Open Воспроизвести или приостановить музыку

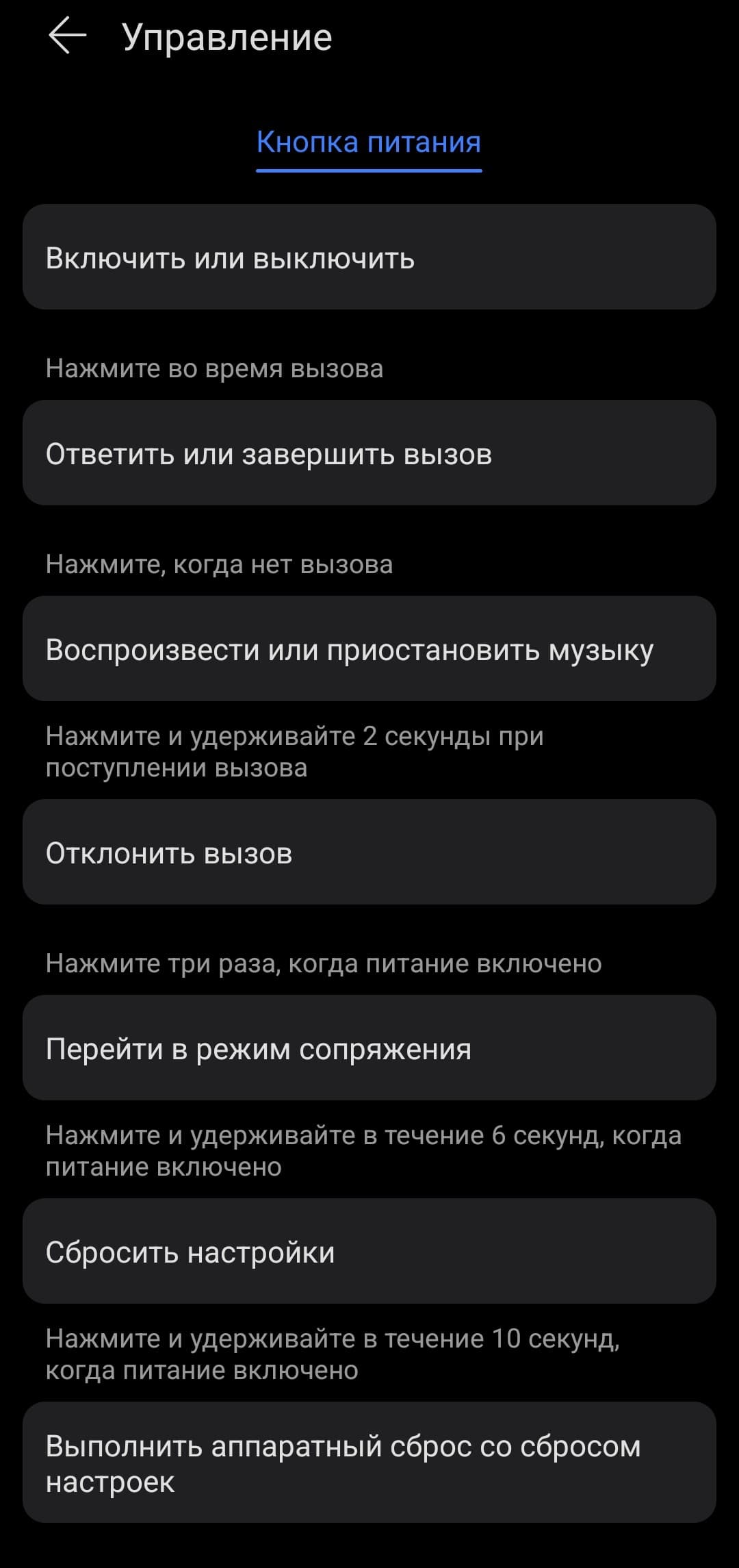coord(369,649)
